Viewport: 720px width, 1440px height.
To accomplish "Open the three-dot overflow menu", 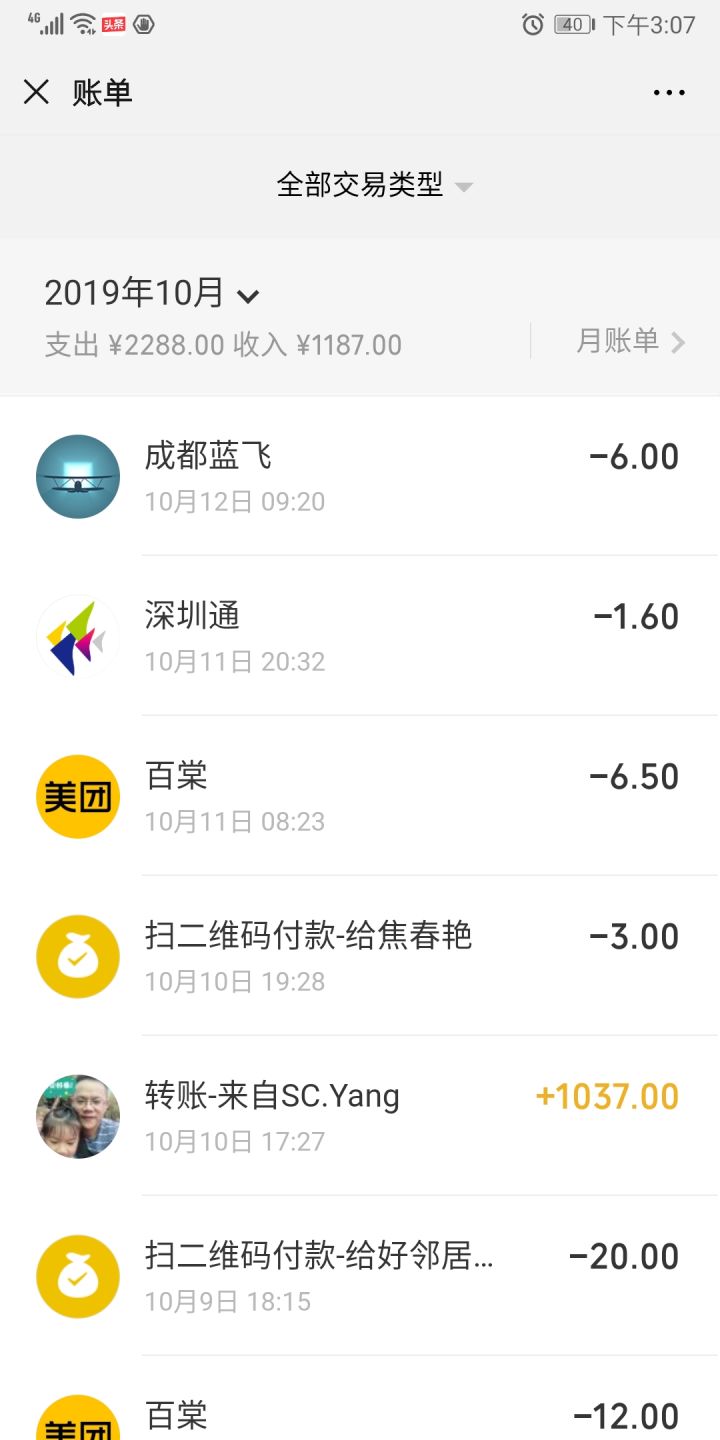I will (669, 93).
